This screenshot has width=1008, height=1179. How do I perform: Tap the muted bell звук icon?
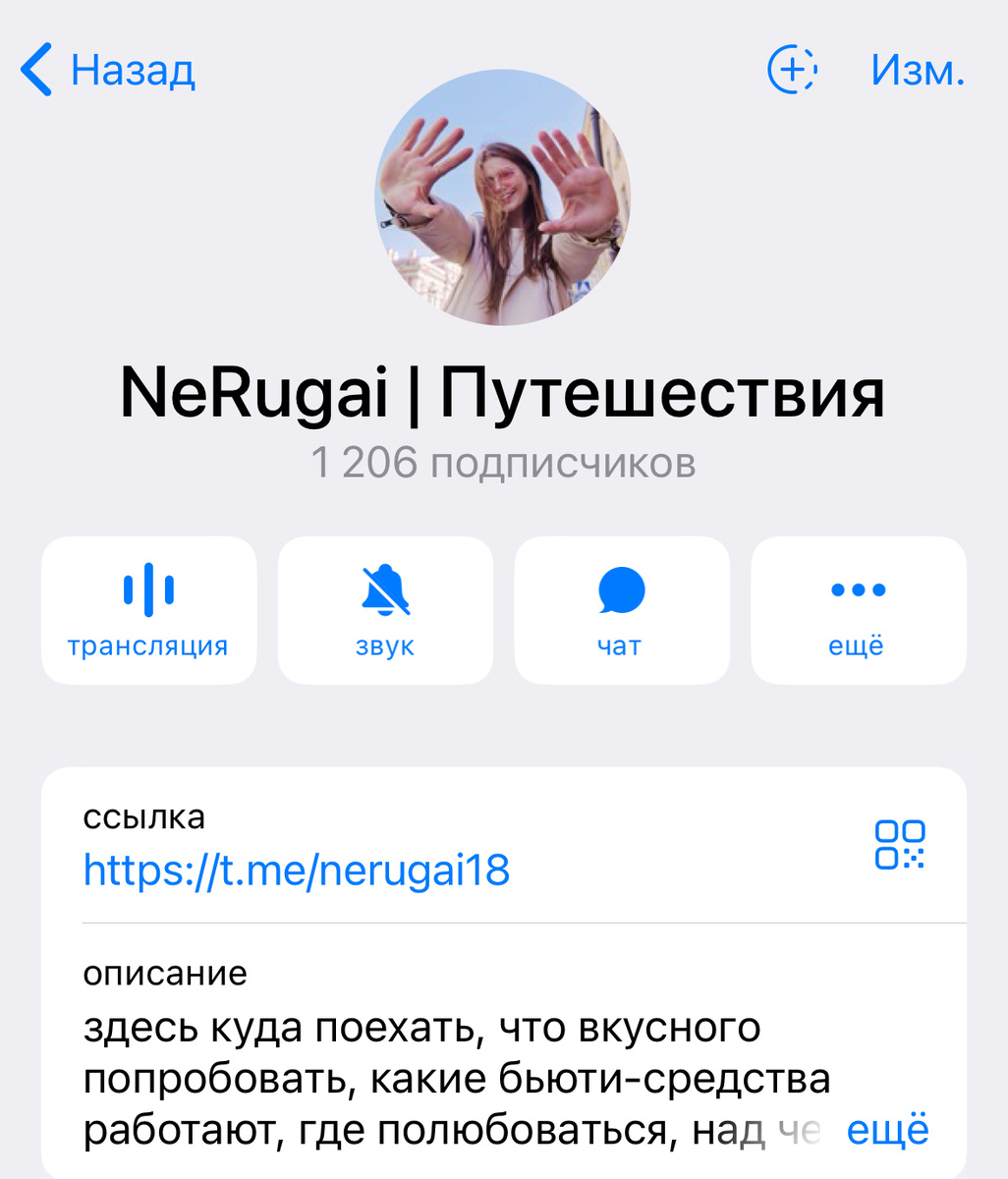click(384, 589)
